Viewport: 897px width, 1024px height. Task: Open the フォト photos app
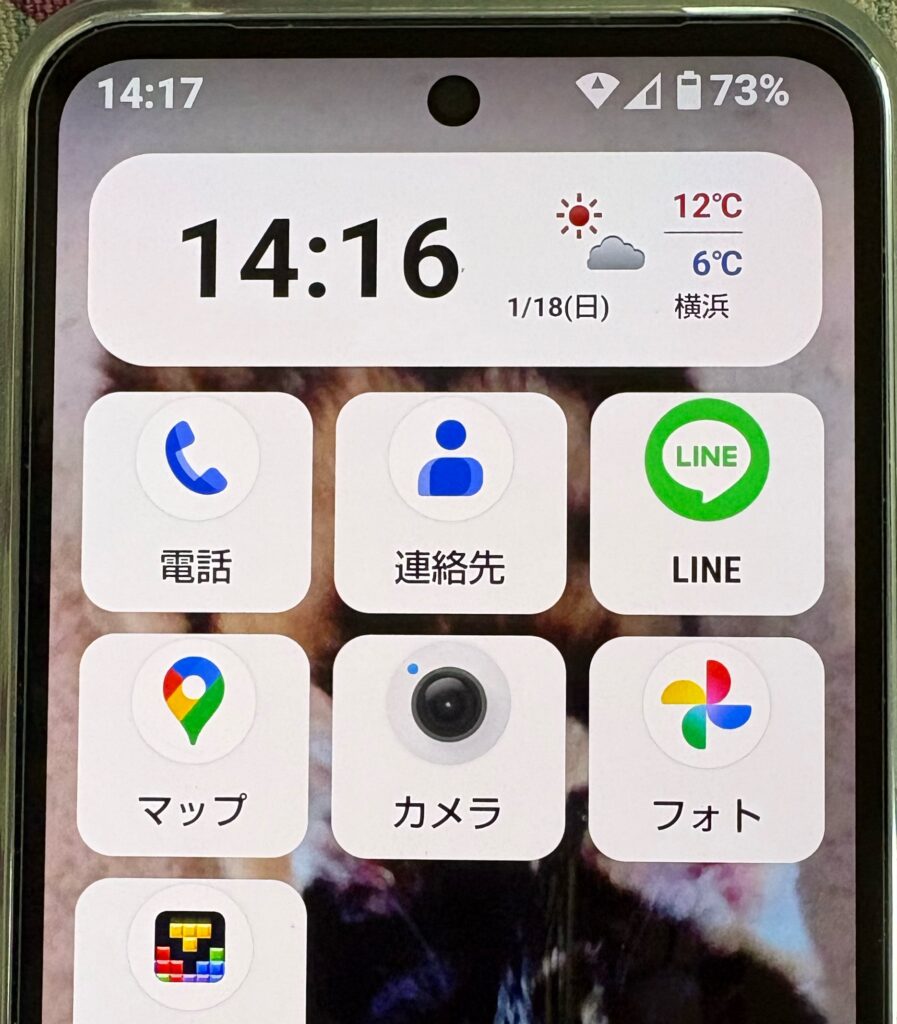point(706,747)
